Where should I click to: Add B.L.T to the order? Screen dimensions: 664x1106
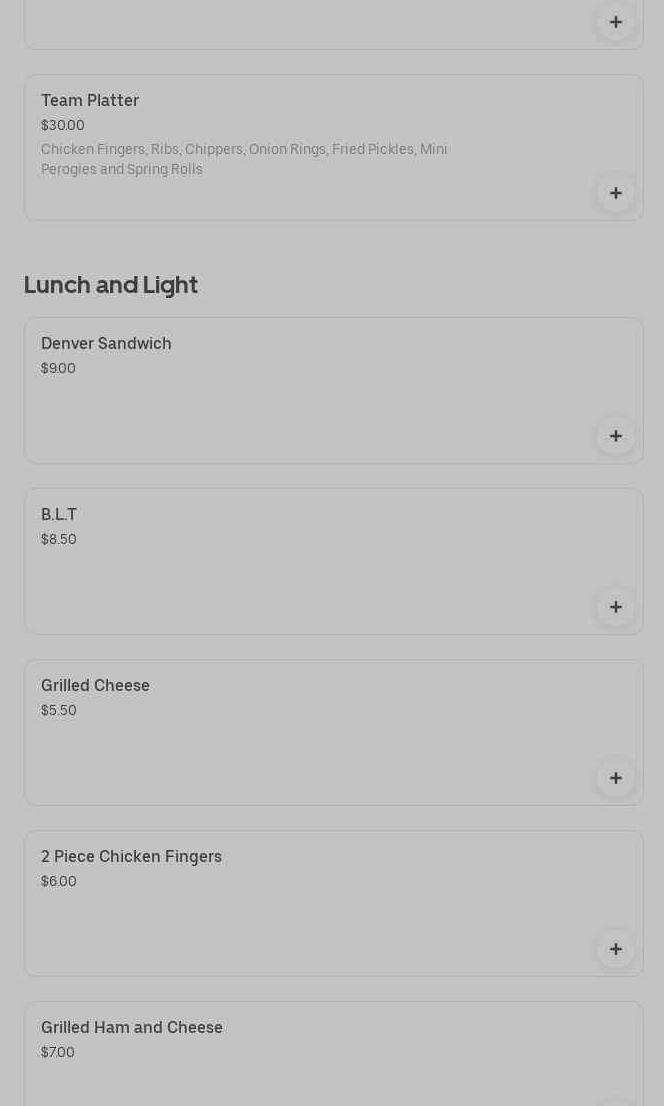[x=615, y=607]
